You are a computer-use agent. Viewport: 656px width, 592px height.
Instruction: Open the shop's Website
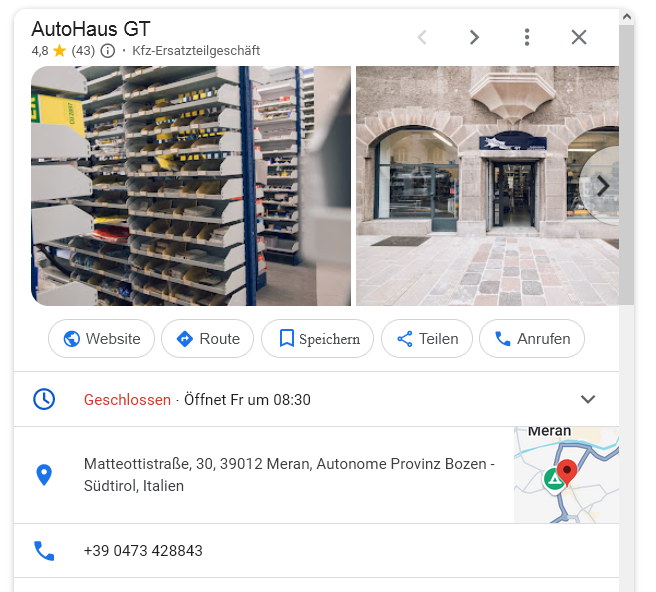(x=102, y=339)
